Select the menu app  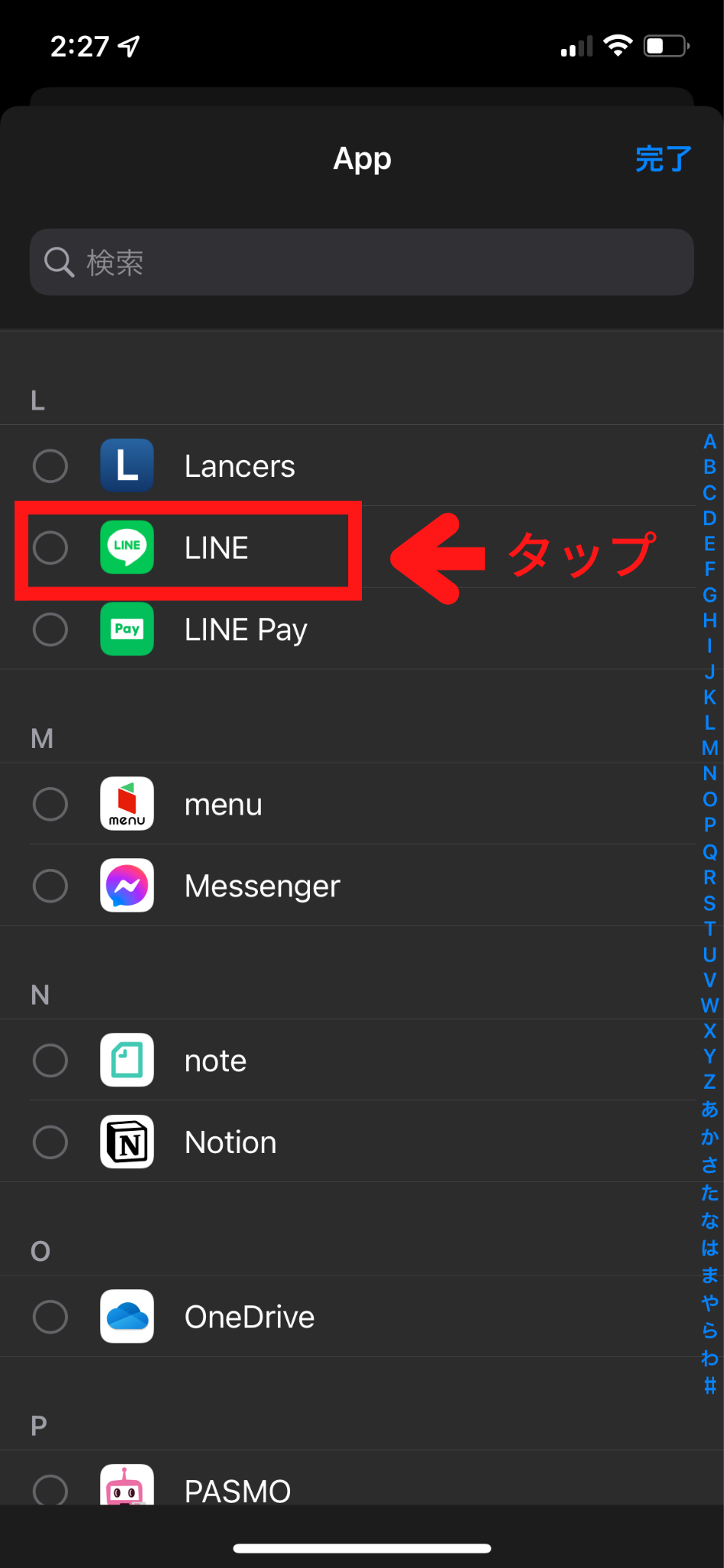(362, 804)
